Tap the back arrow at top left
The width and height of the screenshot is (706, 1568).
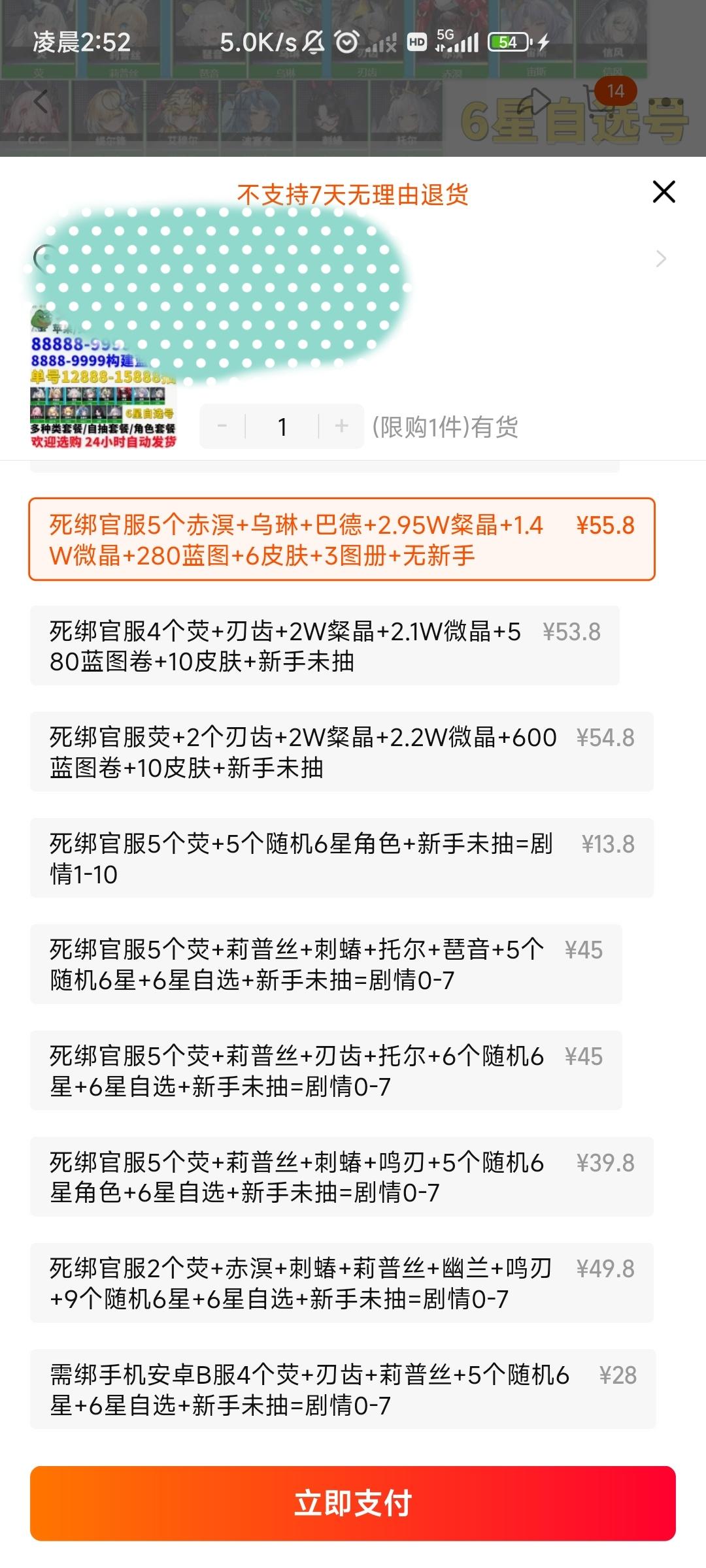tap(41, 99)
